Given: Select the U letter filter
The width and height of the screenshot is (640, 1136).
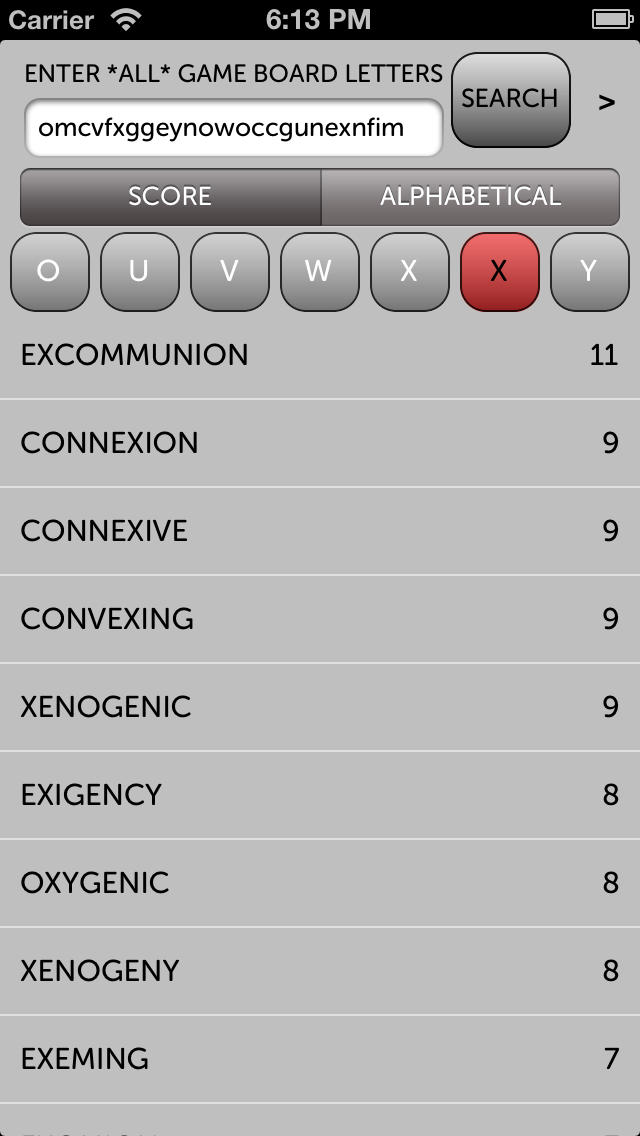Looking at the screenshot, I should click(x=139, y=272).
